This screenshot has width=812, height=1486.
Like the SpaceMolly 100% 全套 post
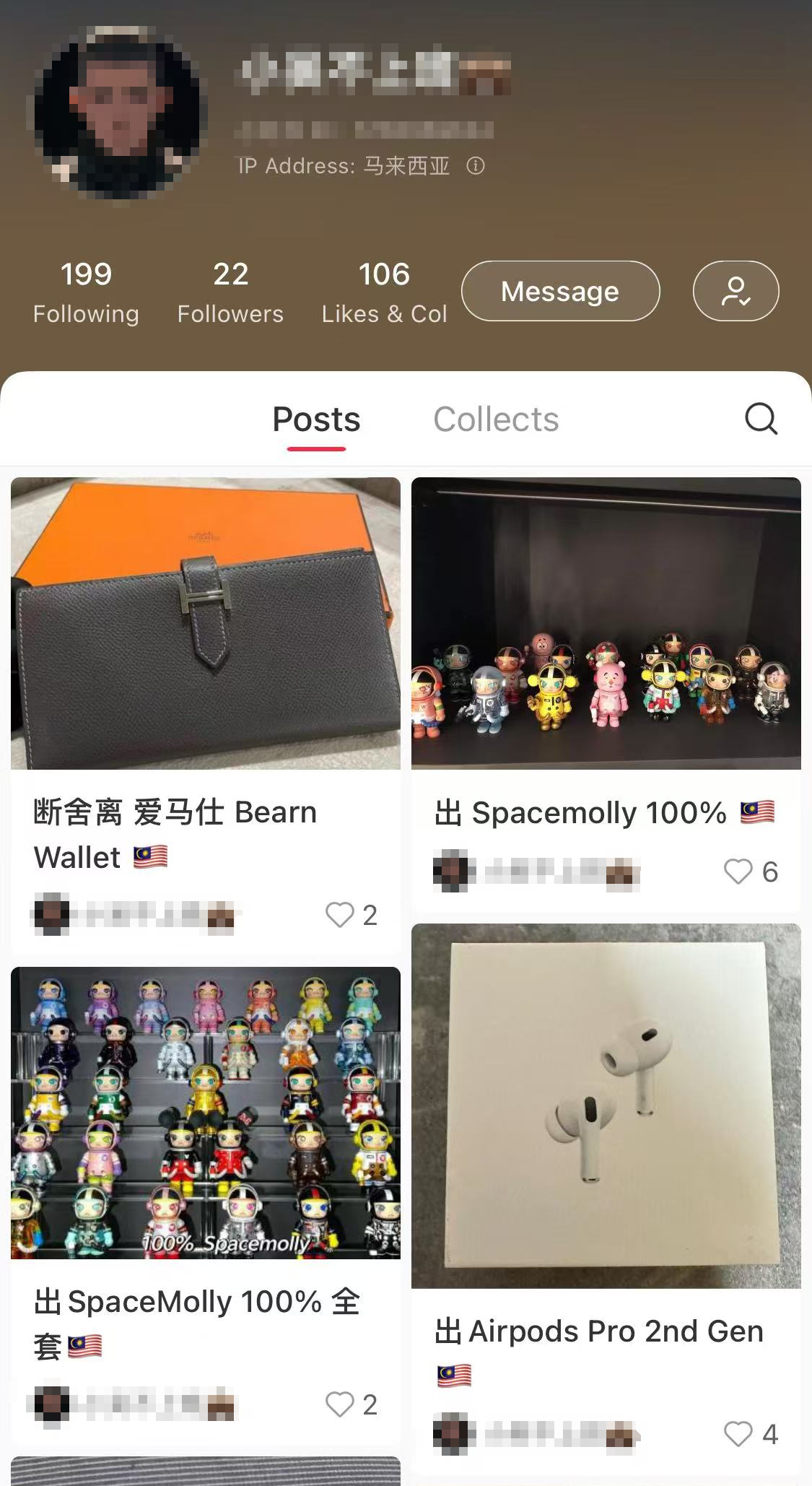tap(340, 1404)
